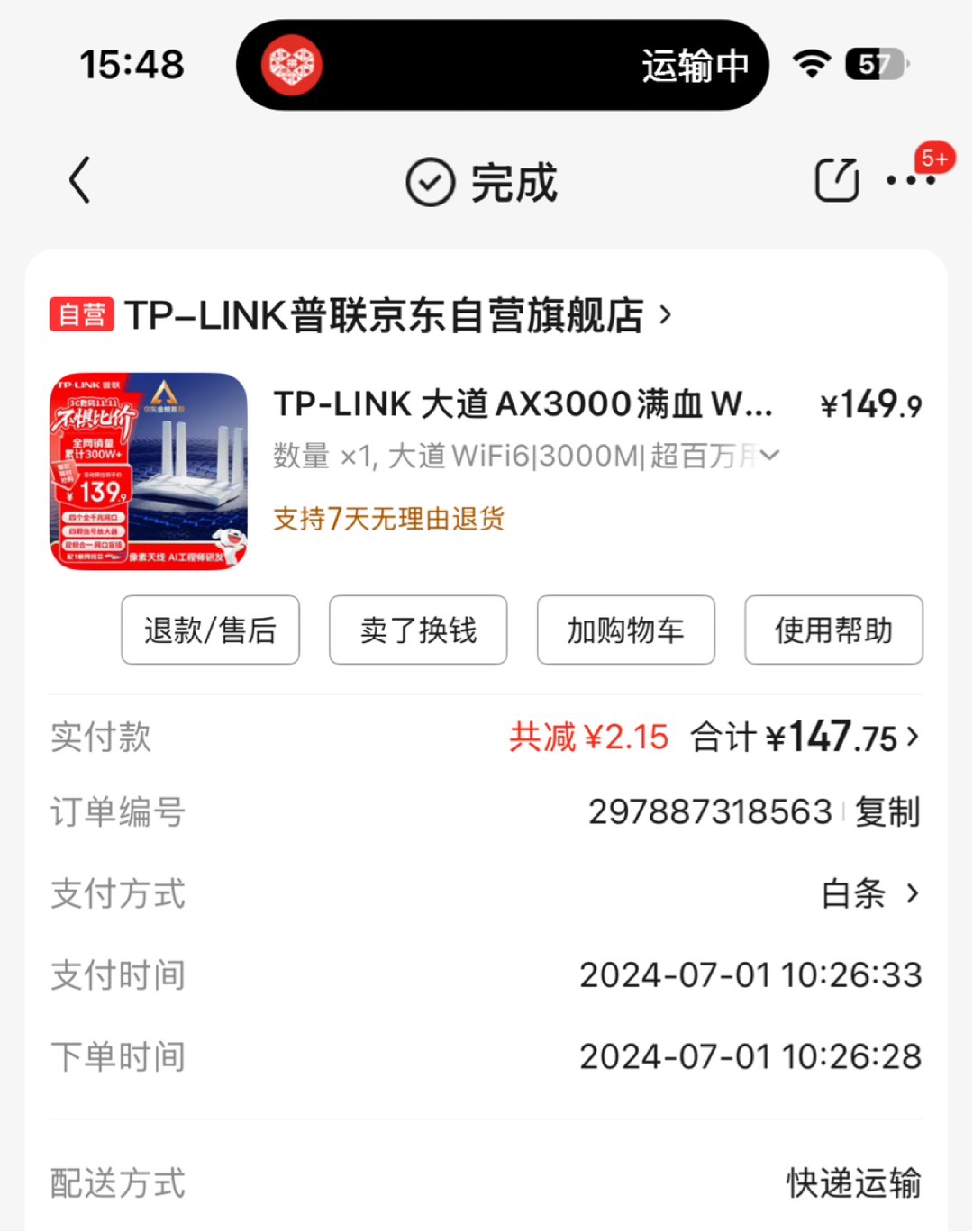
Task: Open the 运输中 live activity pill
Action: point(503,65)
